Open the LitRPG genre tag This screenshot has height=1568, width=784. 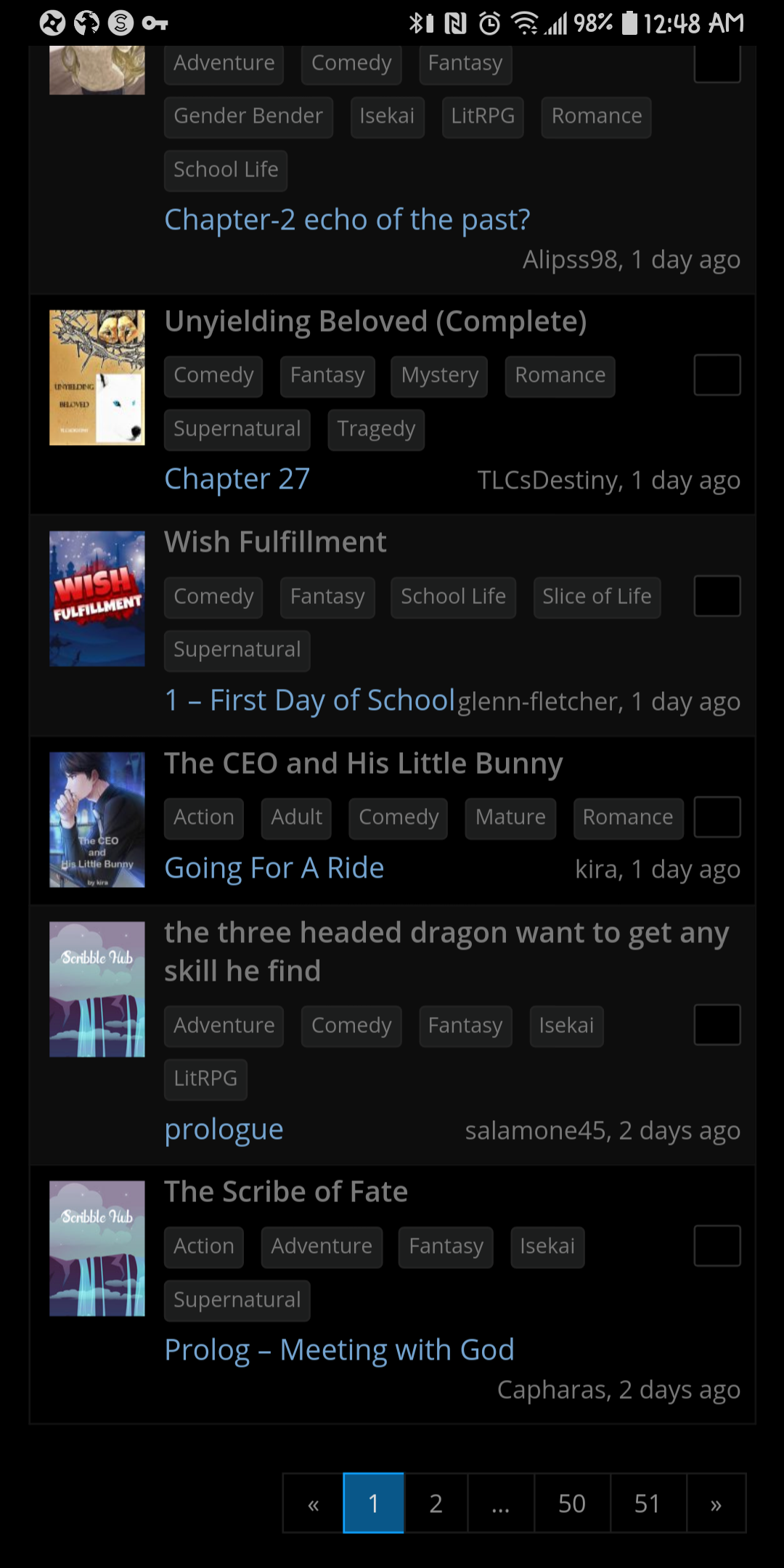[205, 1079]
